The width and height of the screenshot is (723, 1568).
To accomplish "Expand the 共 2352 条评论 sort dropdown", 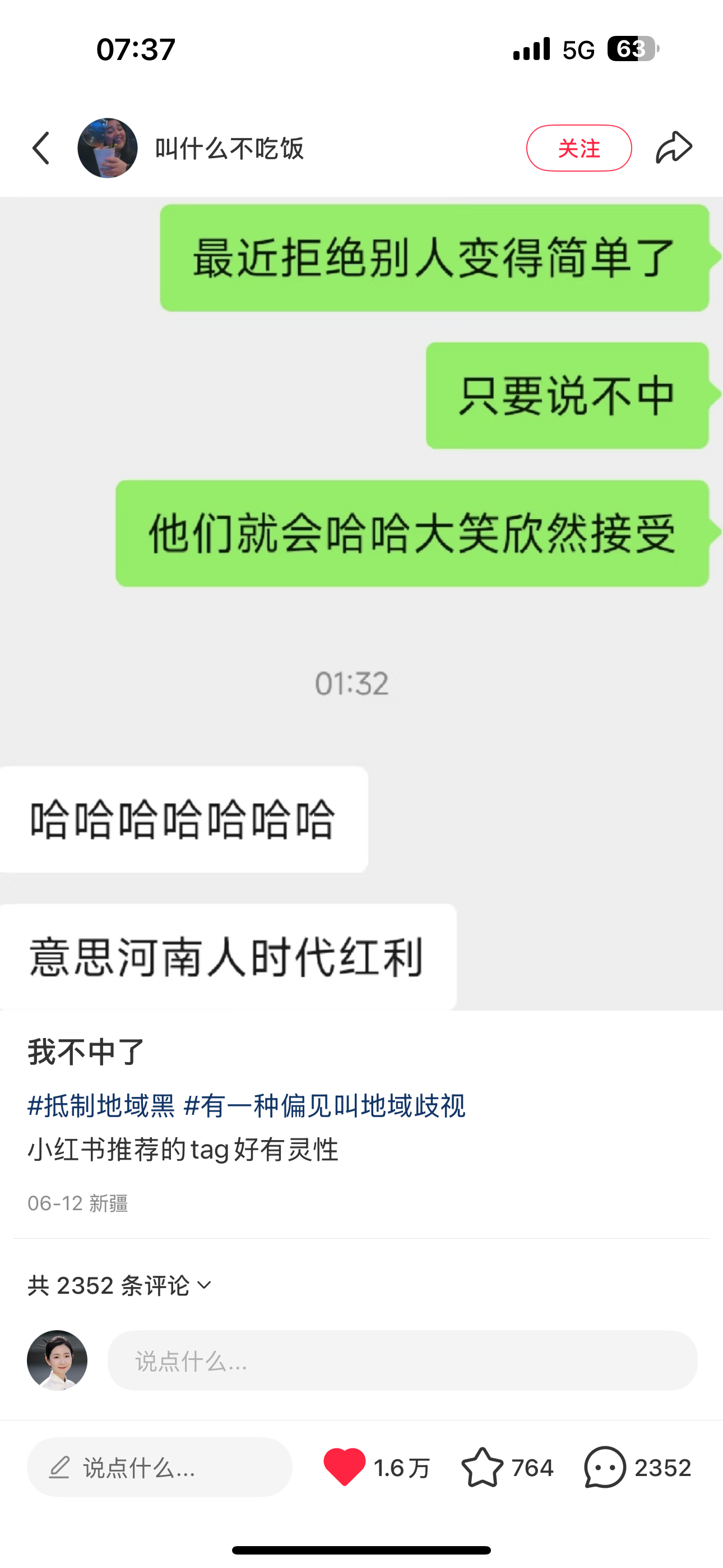I will pos(119,1285).
